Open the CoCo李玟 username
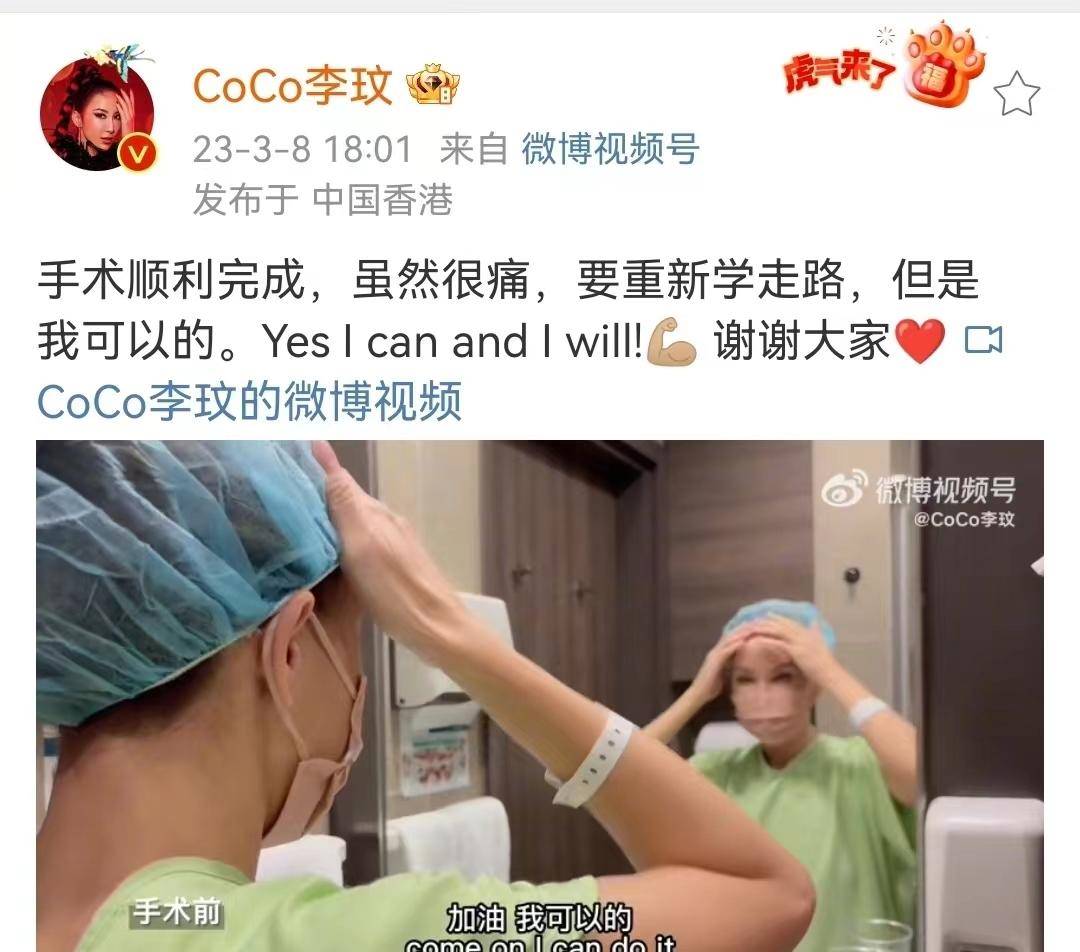Image resolution: width=1080 pixels, height=952 pixels. click(x=292, y=87)
